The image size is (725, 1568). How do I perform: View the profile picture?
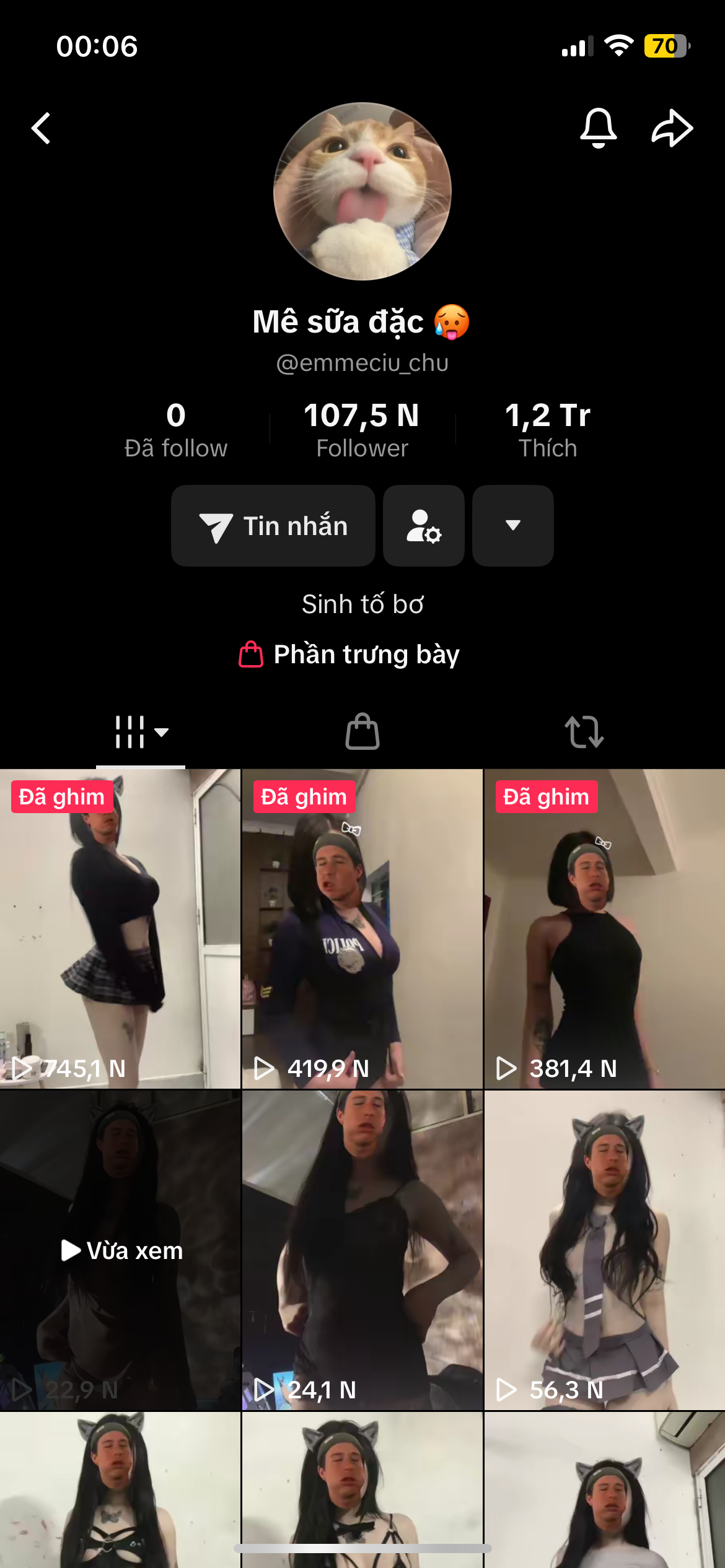[x=362, y=191]
